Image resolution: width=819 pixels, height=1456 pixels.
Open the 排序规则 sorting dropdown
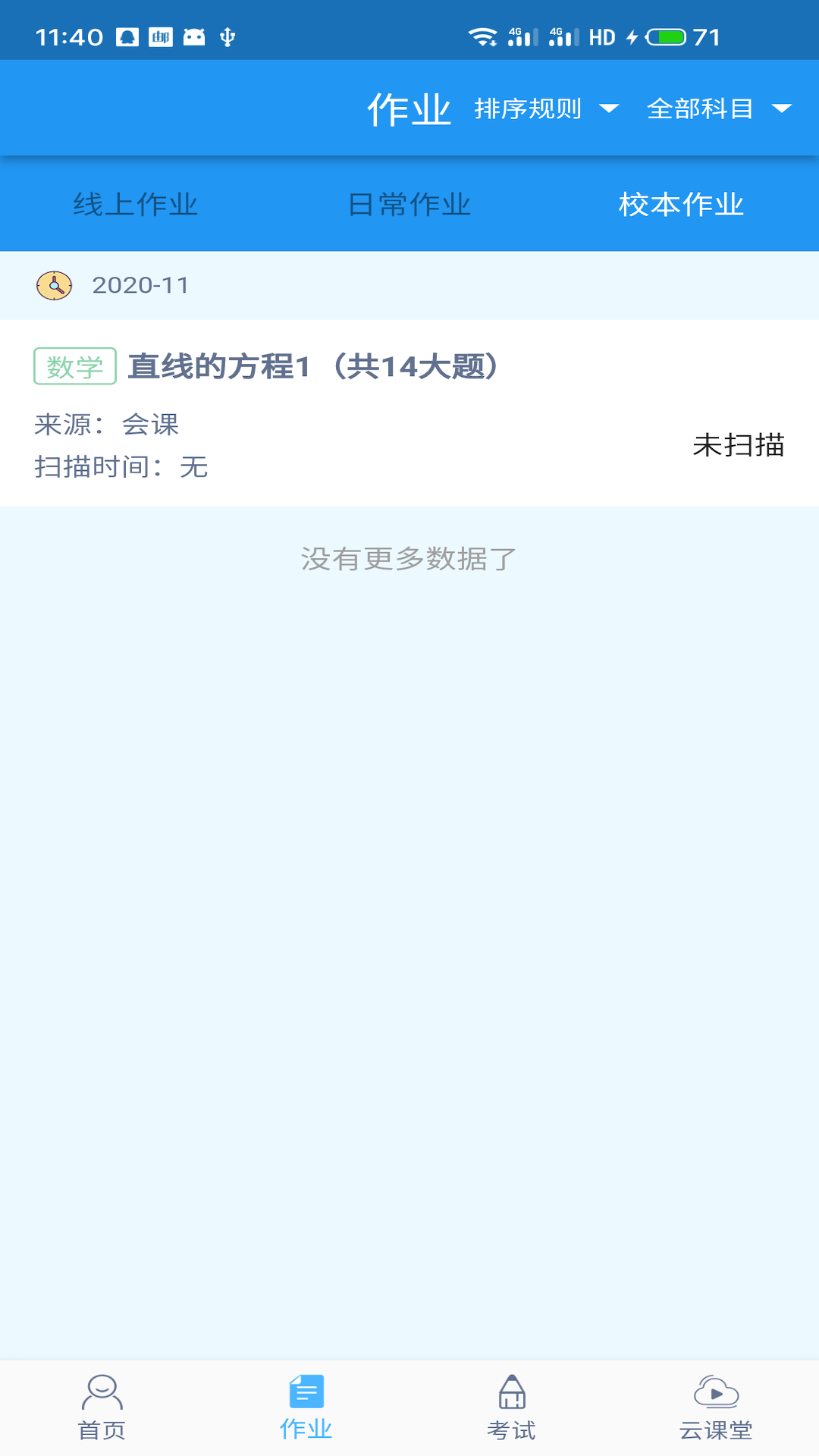[529, 108]
